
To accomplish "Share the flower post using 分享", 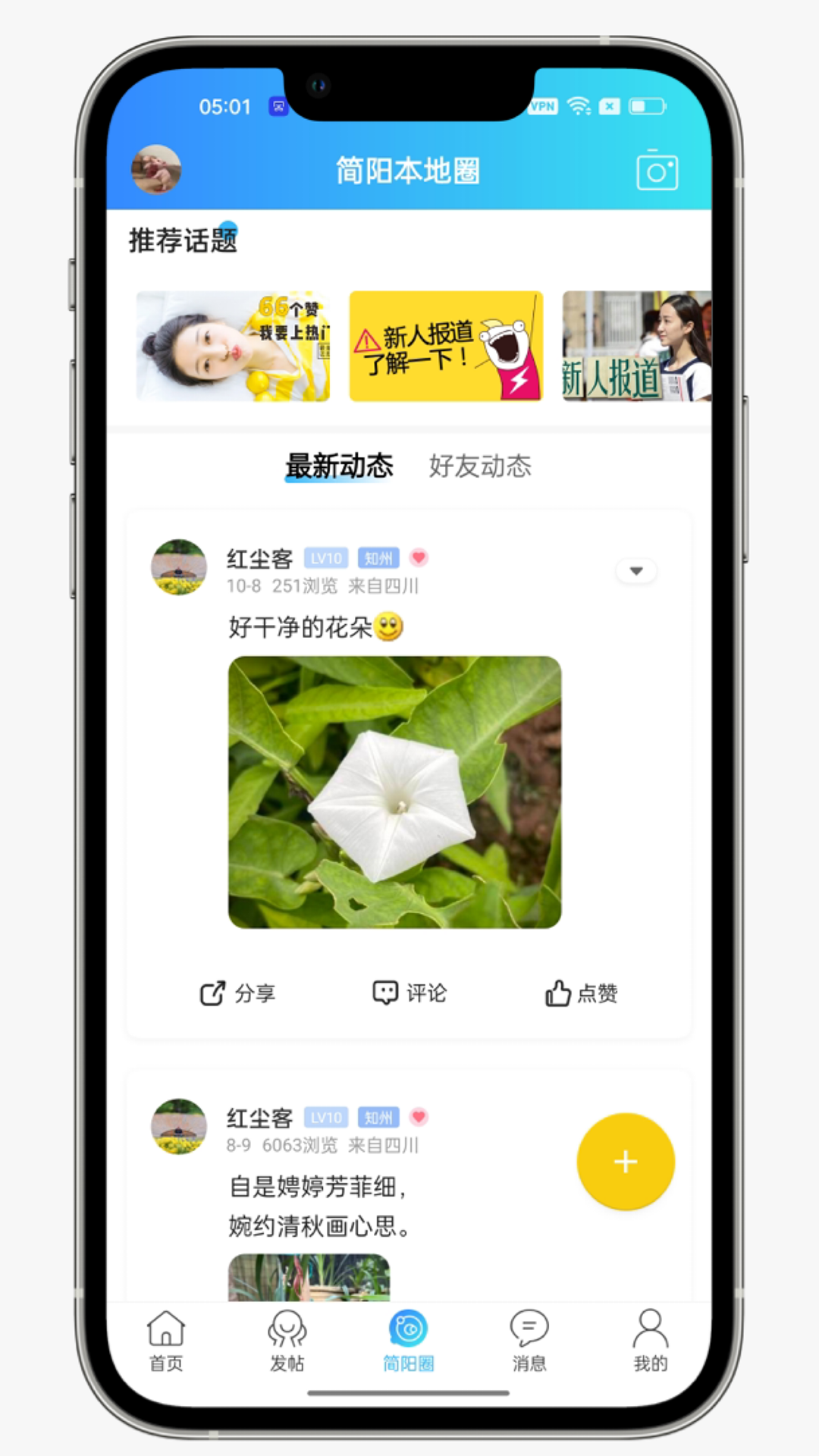I will tap(239, 993).
